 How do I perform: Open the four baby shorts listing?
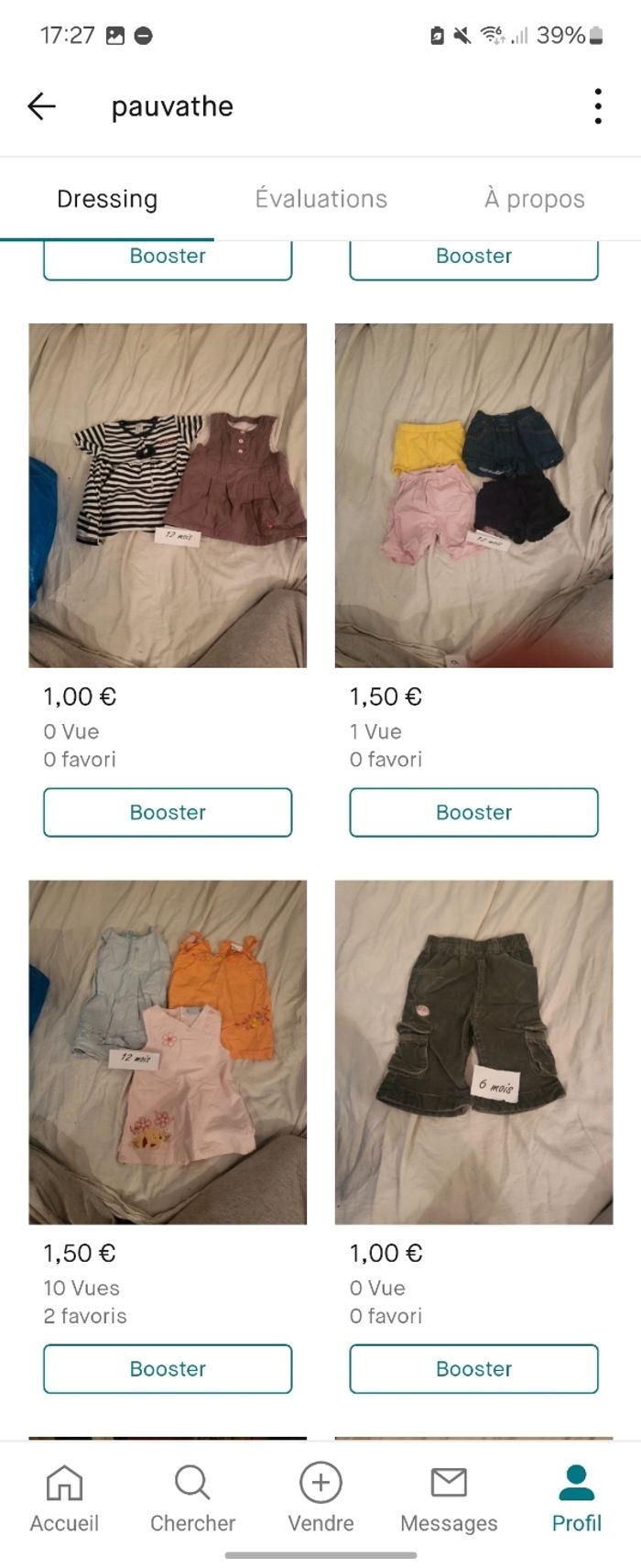pos(473,495)
